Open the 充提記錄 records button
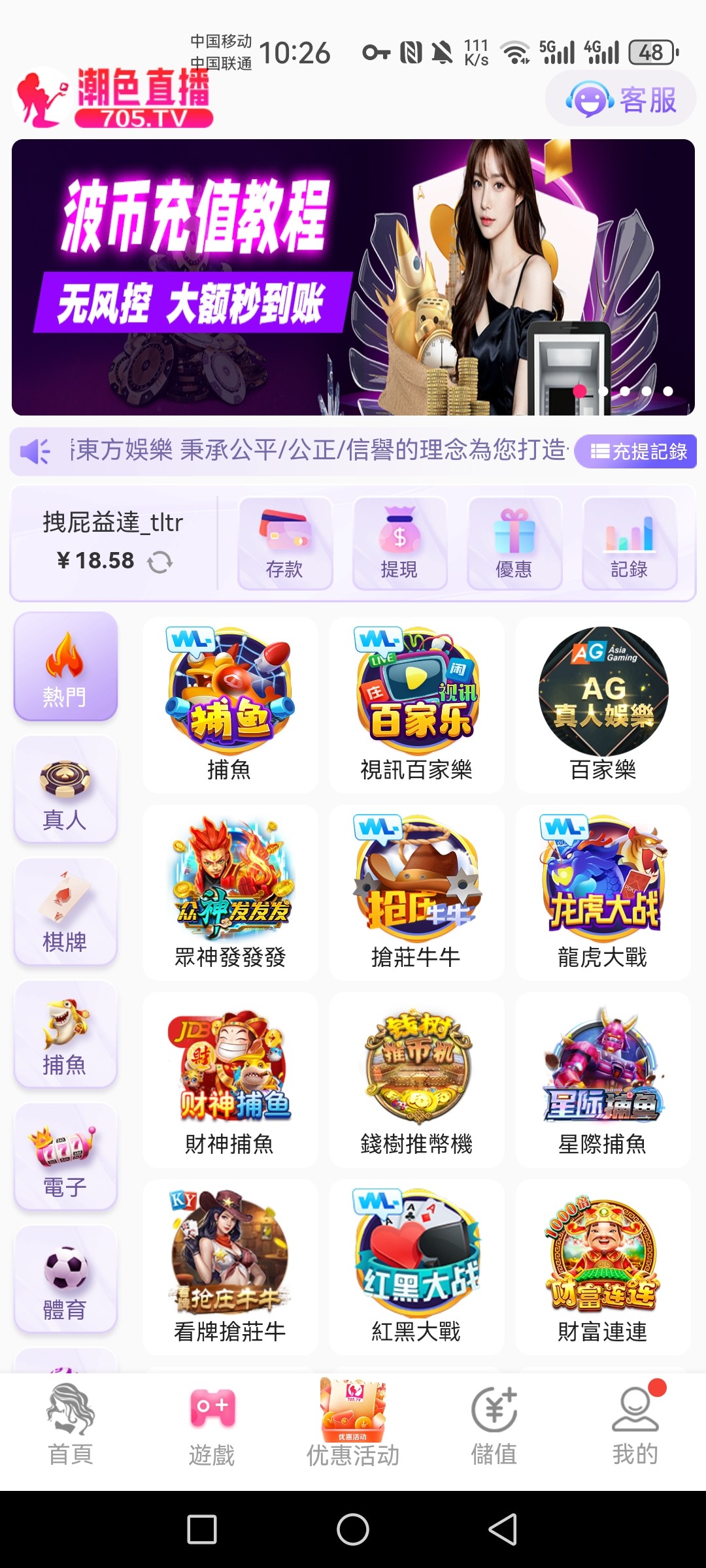The height and width of the screenshot is (1568, 706). click(x=637, y=451)
